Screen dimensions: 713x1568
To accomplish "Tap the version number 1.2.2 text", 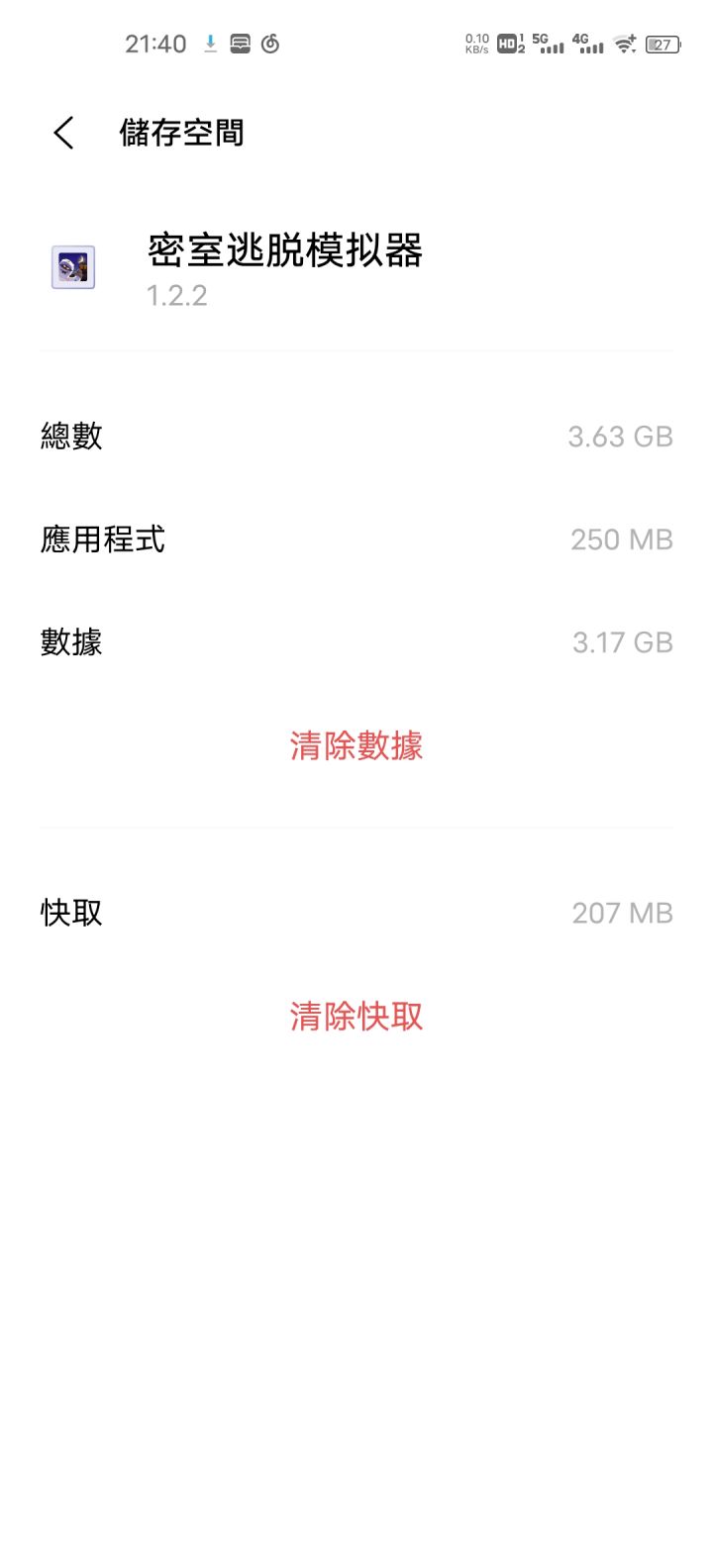I will [x=176, y=296].
